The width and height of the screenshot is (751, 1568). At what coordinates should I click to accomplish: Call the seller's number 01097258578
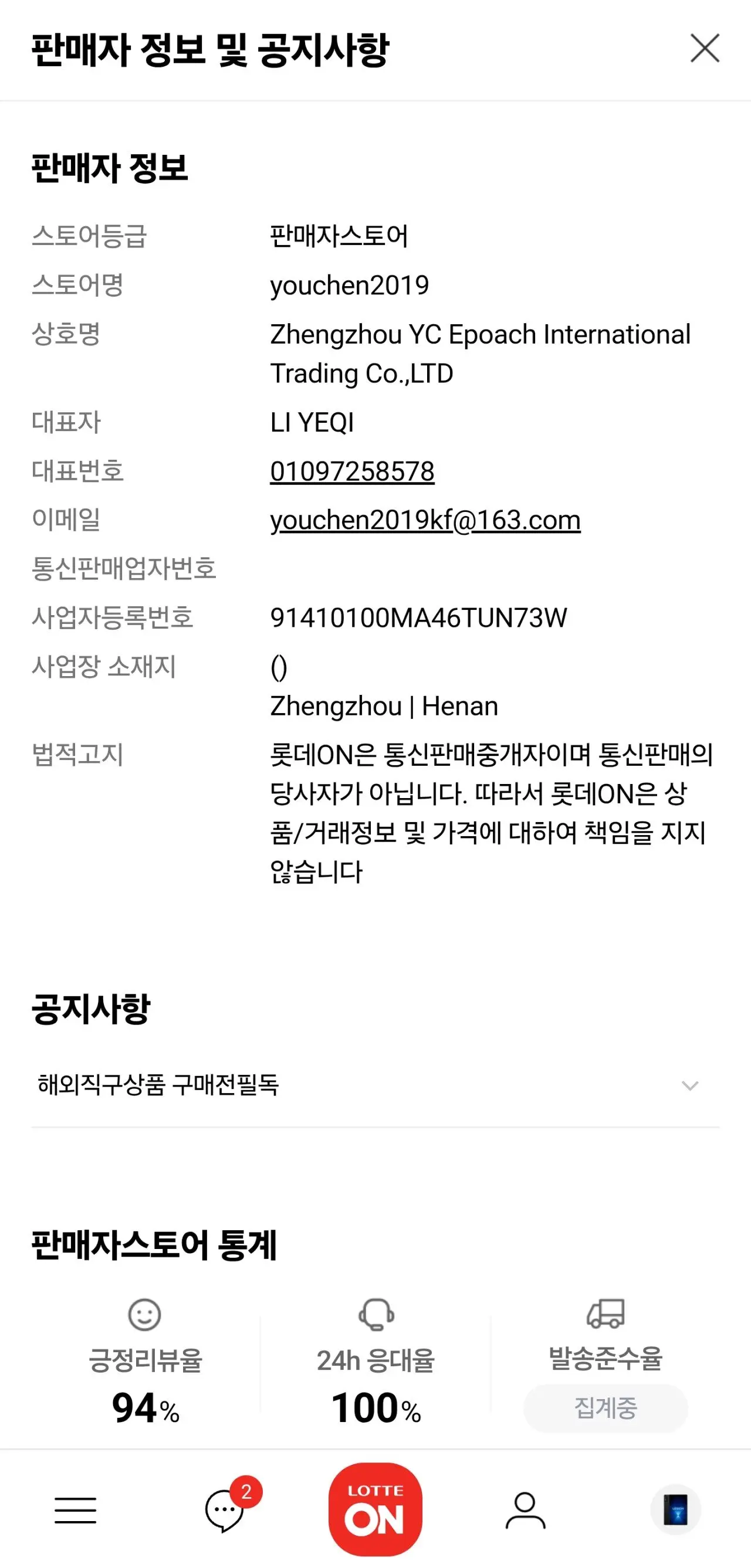point(352,471)
